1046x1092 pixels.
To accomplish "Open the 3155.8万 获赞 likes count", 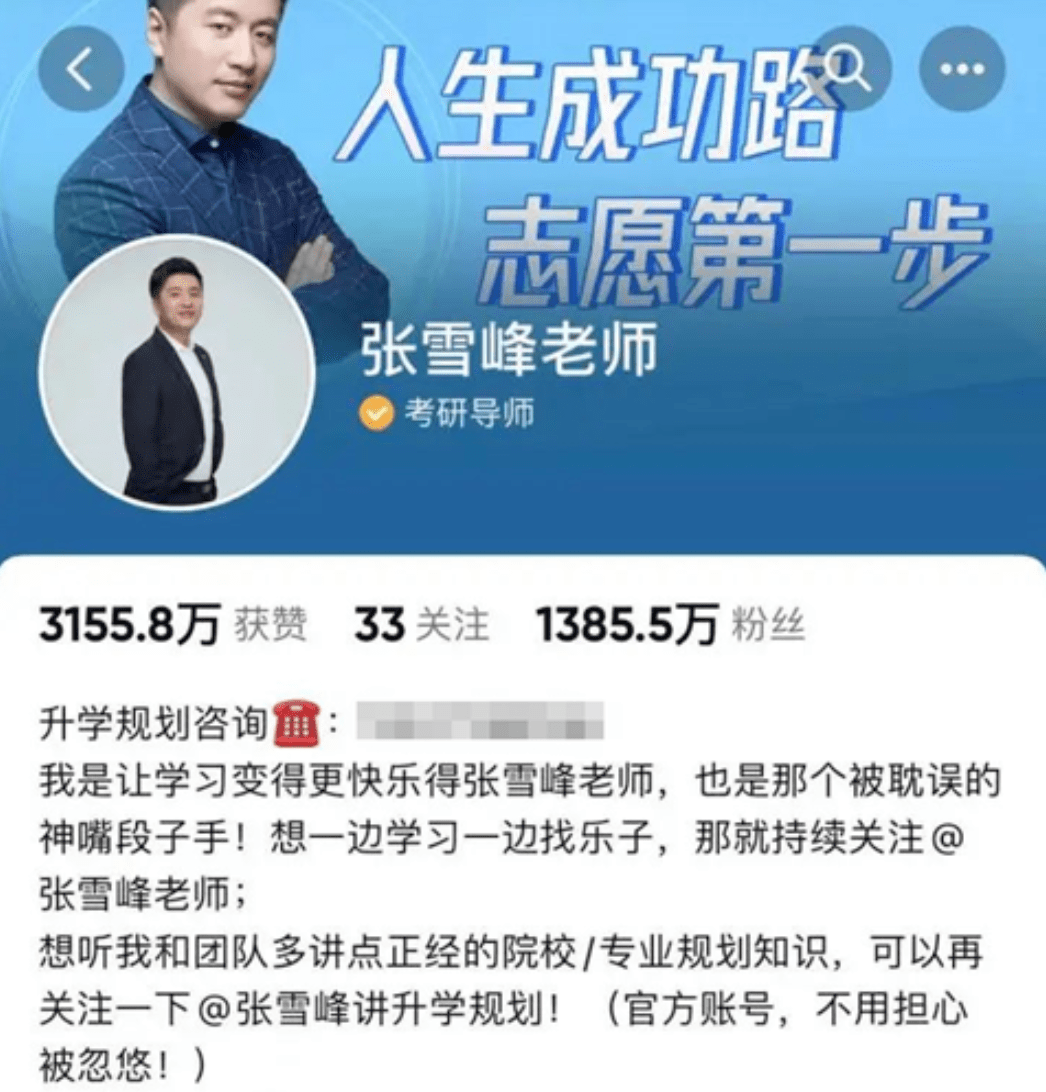I will coord(172,626).
